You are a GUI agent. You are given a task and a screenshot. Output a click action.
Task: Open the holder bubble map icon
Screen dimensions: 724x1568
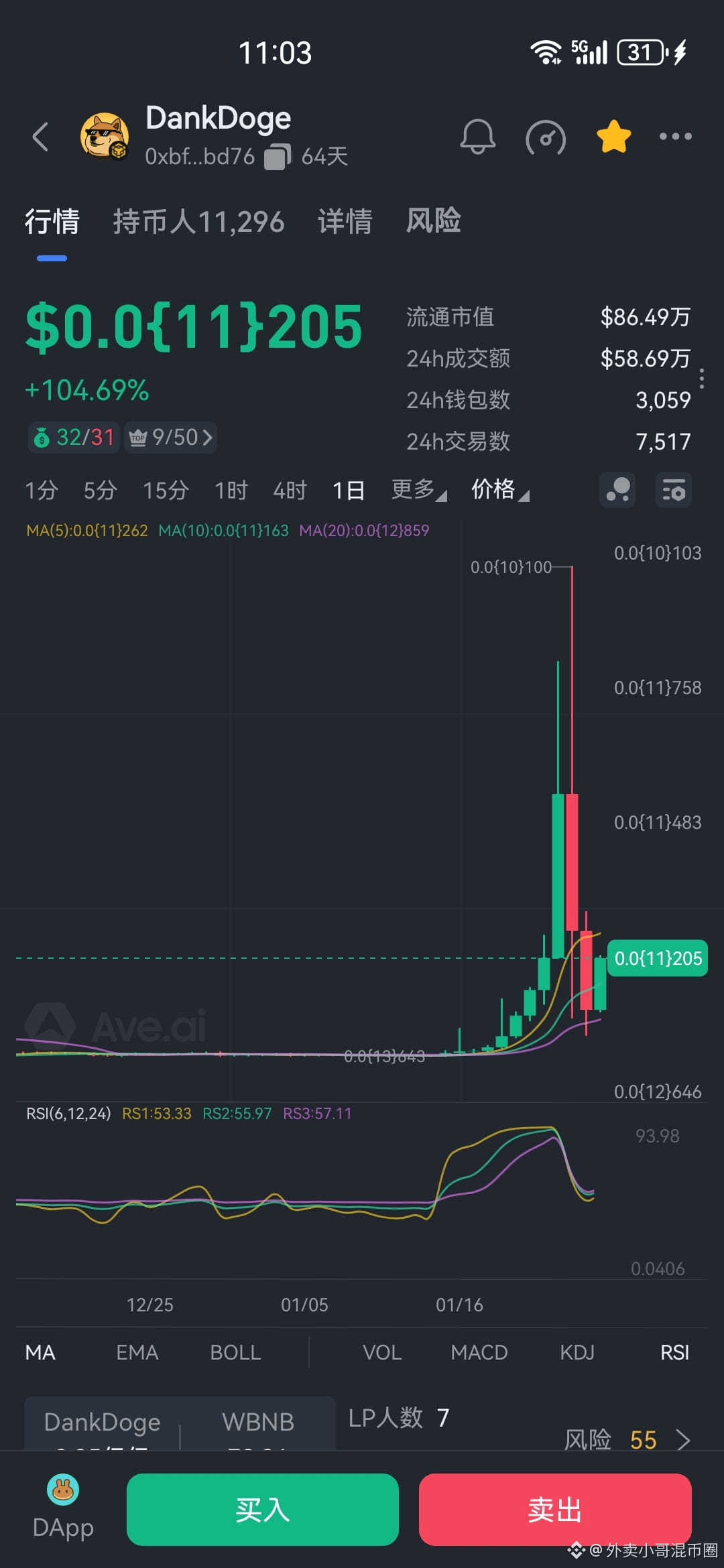(617, 490)
